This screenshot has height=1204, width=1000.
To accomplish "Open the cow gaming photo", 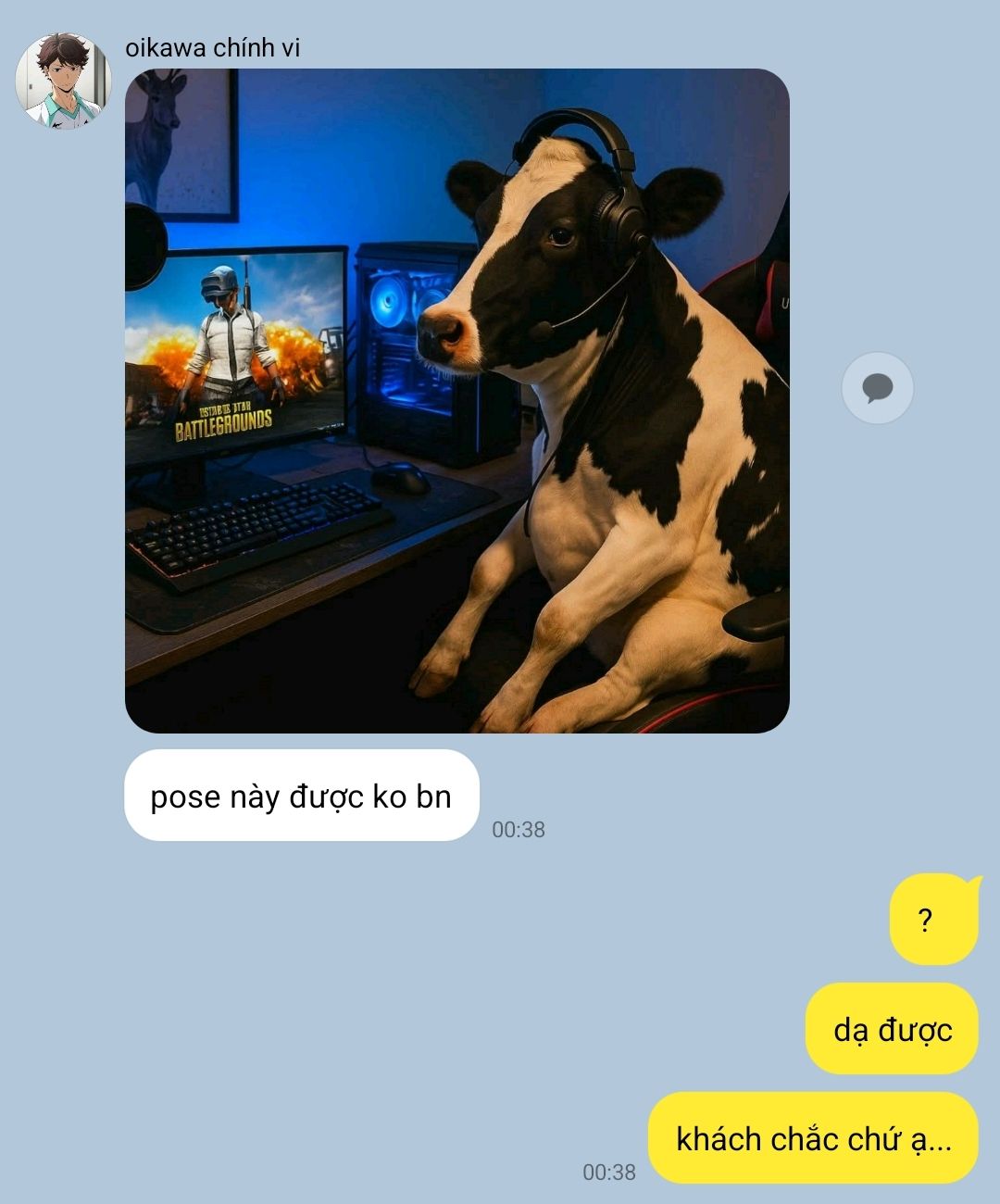I will pyautogui.click(x=456, y=400).
